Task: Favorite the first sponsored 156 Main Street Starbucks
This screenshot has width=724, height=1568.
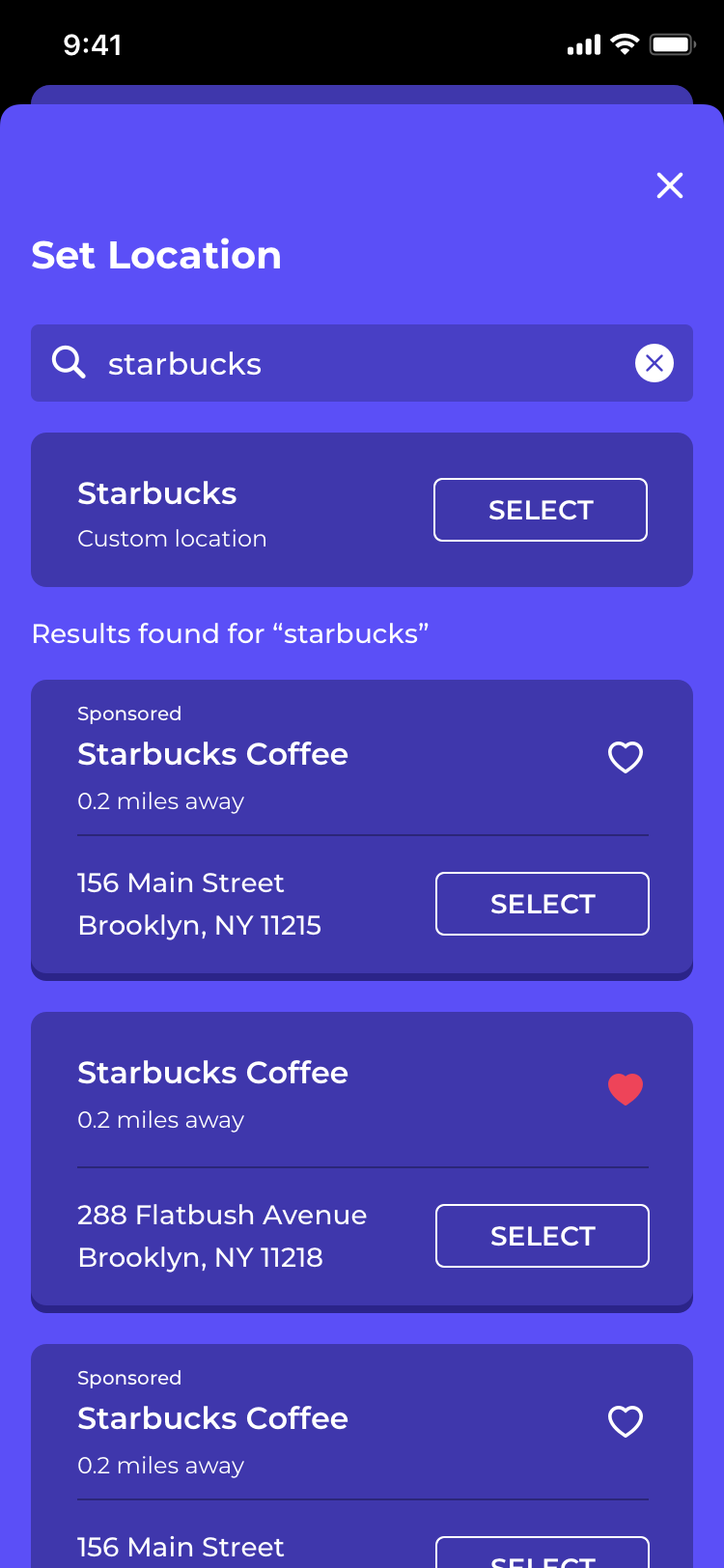Action: [x=626, y=757]
